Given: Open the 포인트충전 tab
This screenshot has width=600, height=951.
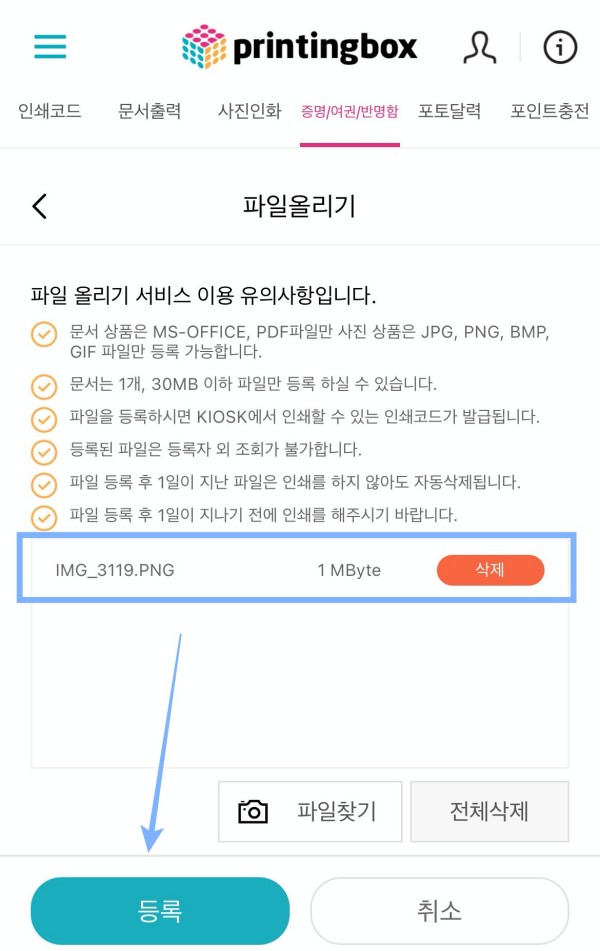Looking at the screenshot, I should click(549, 111).
